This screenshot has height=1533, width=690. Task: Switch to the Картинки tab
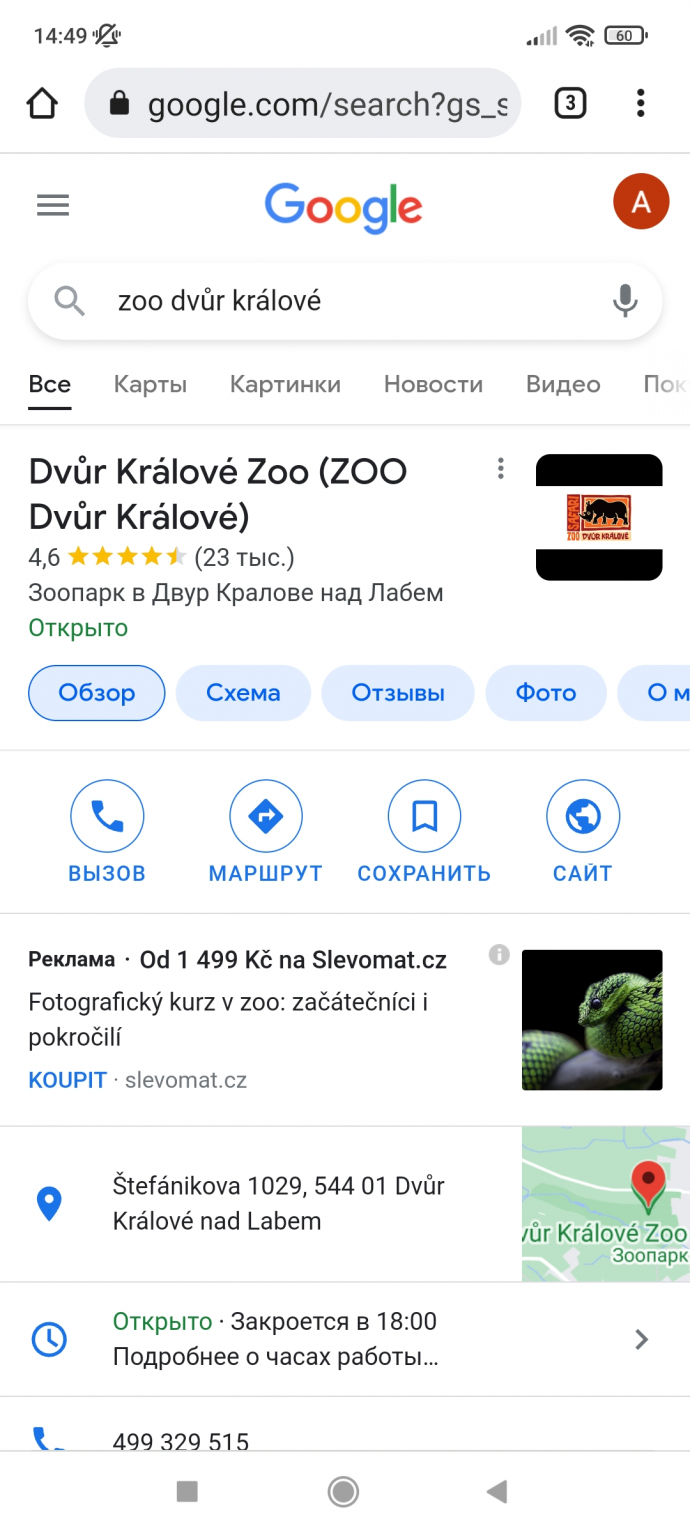tap(285, 384)
